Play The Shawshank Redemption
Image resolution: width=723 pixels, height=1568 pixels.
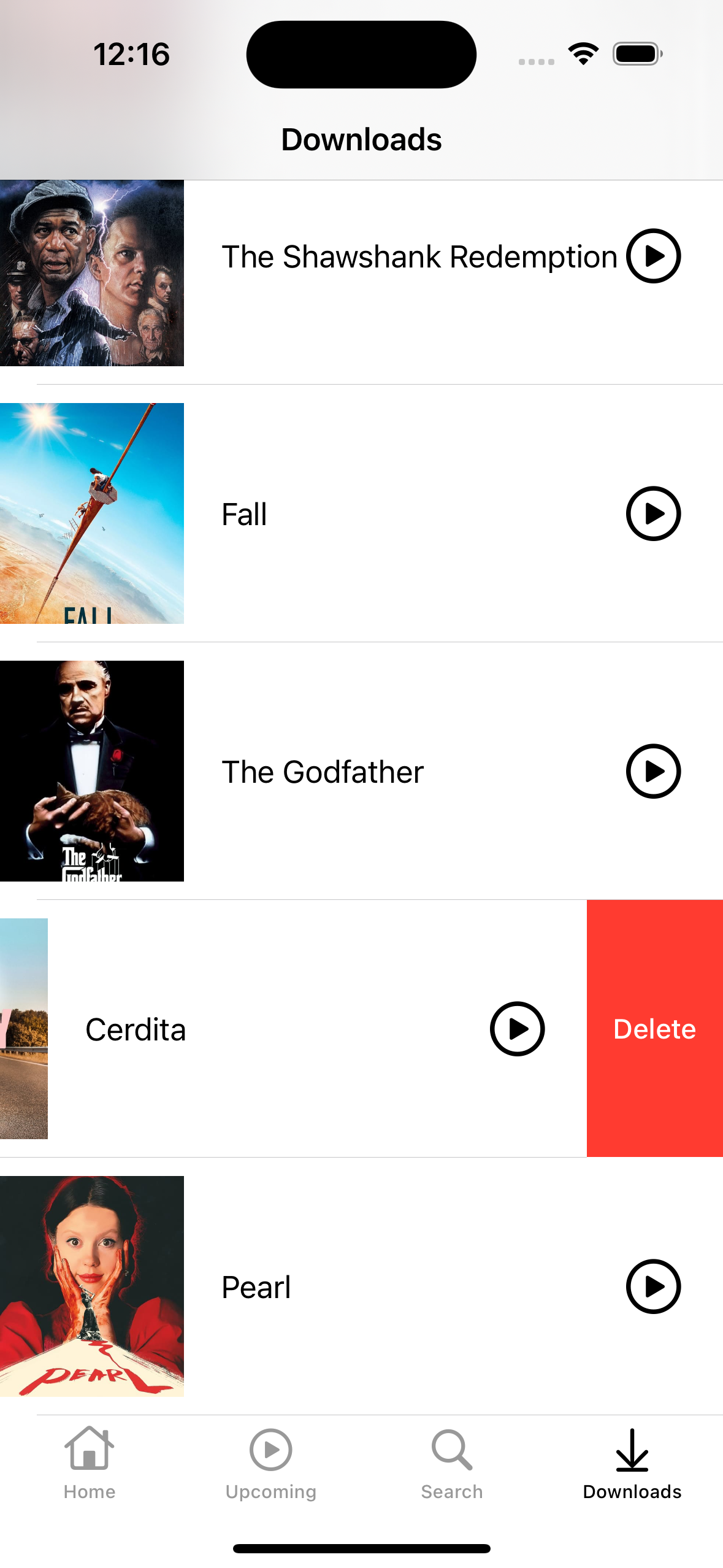[x=653, y=256]
